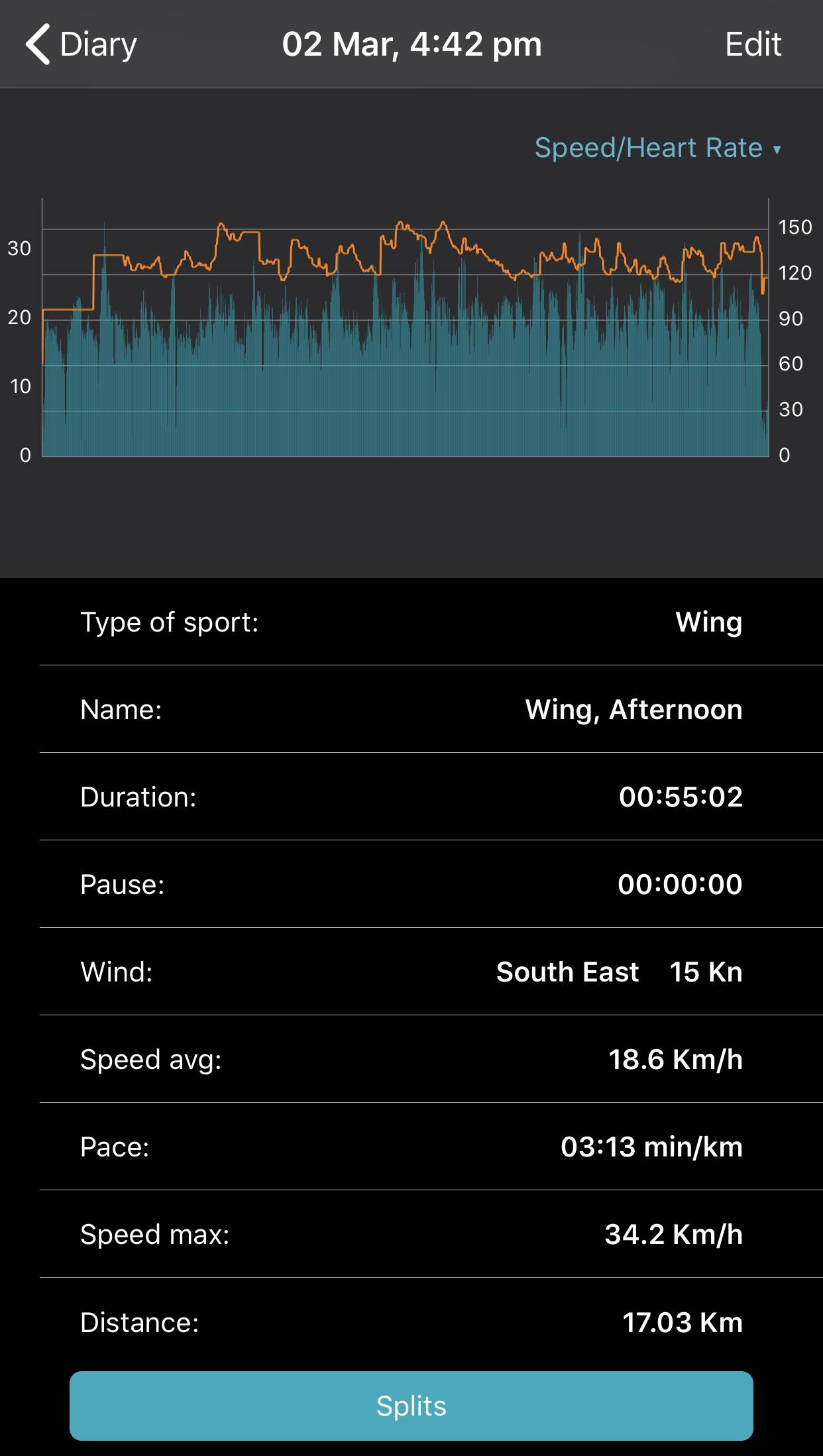
Task: Tap the disclosure triangle next to Speed/Heart Rate
Action: (777, 151)
